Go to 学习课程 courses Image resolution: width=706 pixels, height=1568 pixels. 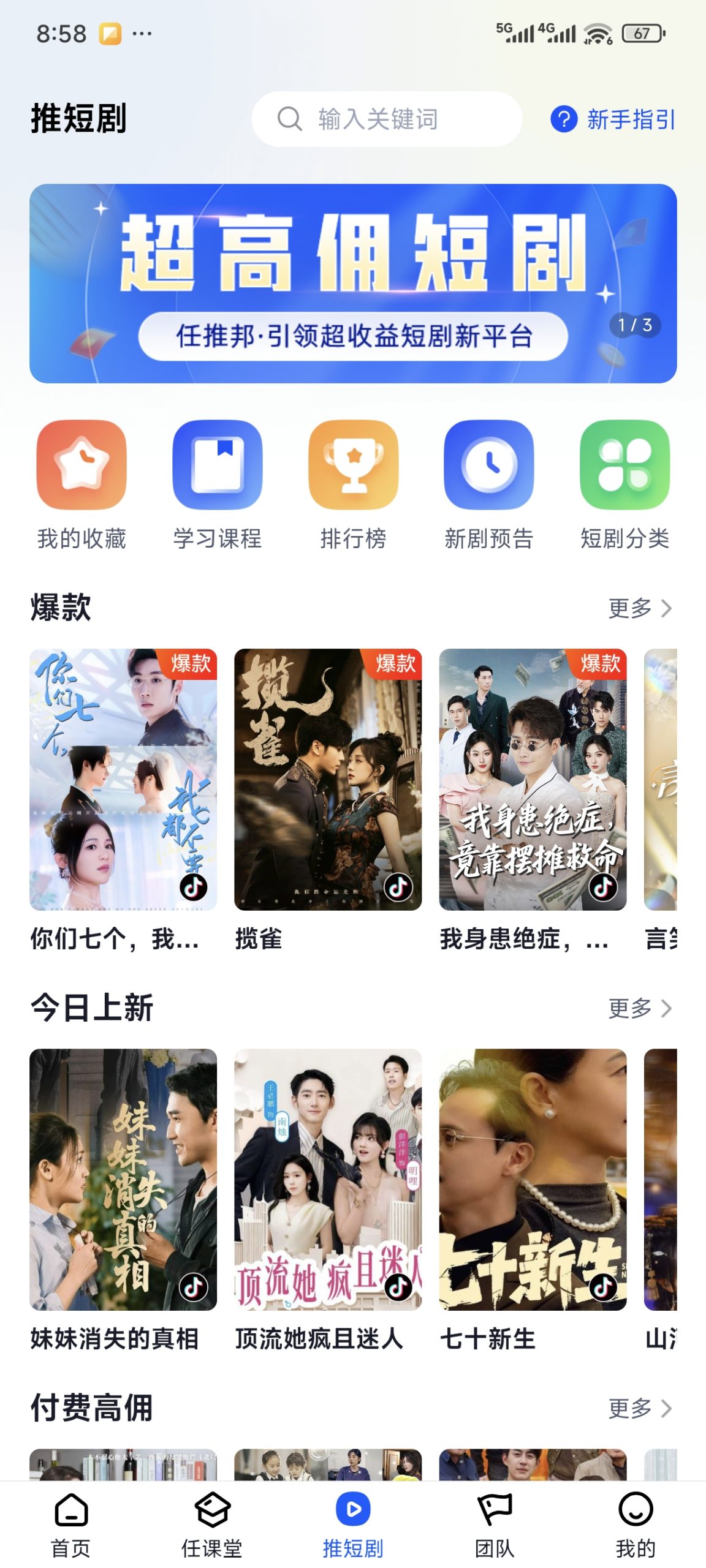coord(218,484)
